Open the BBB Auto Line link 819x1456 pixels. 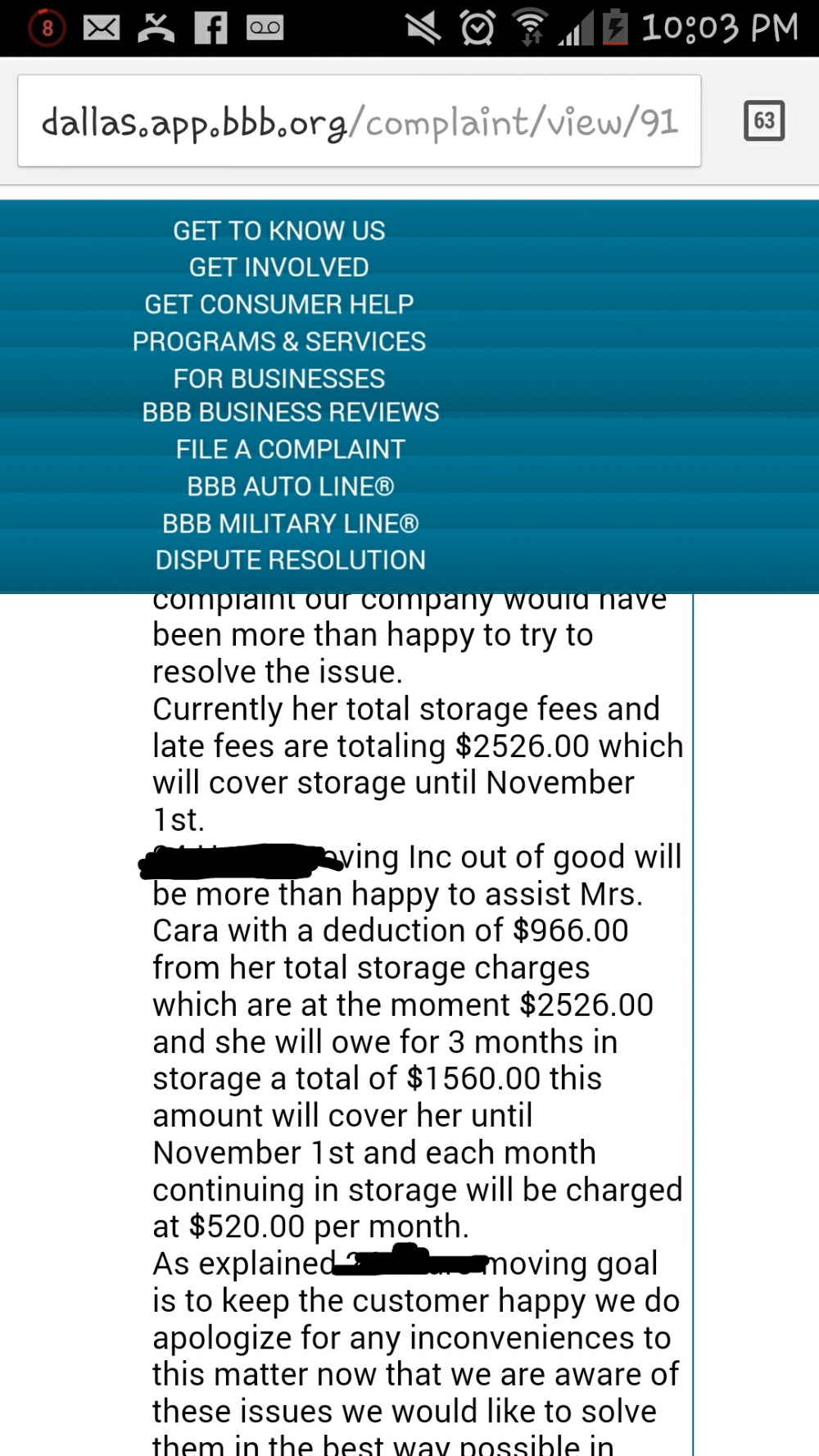point(291,486)
